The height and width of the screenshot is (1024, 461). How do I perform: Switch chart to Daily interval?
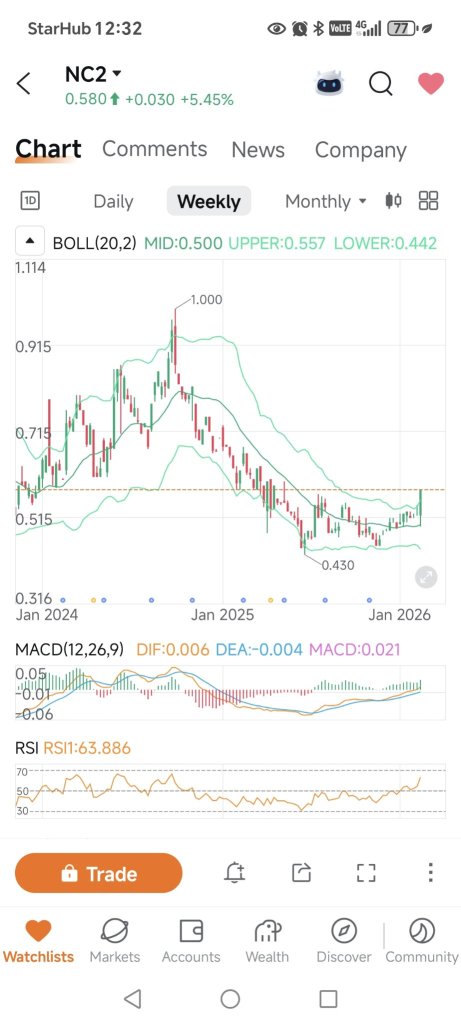(x=113, y=201)
